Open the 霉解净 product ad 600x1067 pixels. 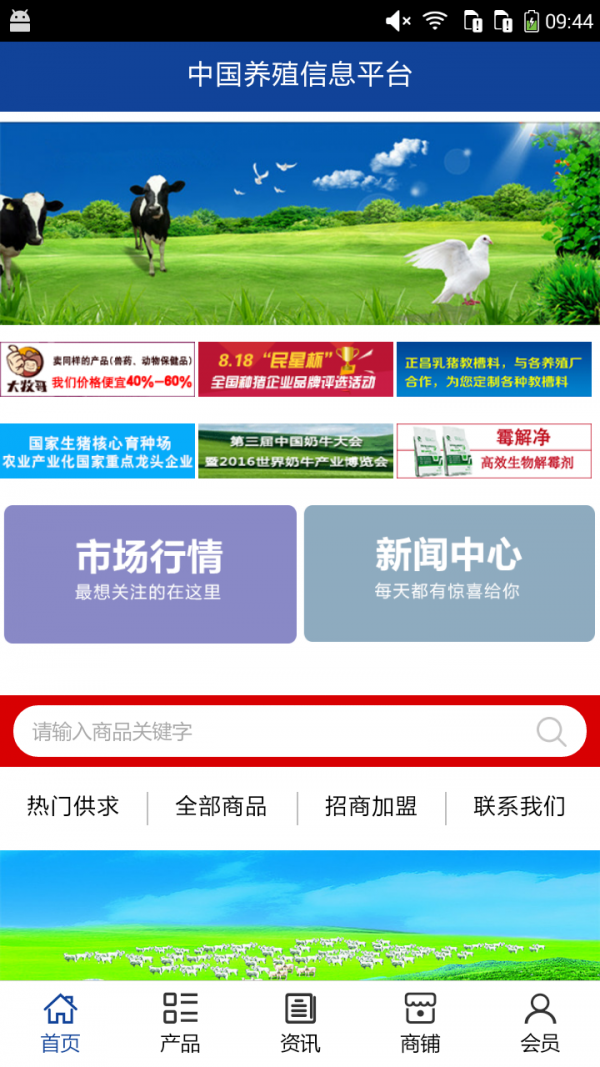coord(494,451)
